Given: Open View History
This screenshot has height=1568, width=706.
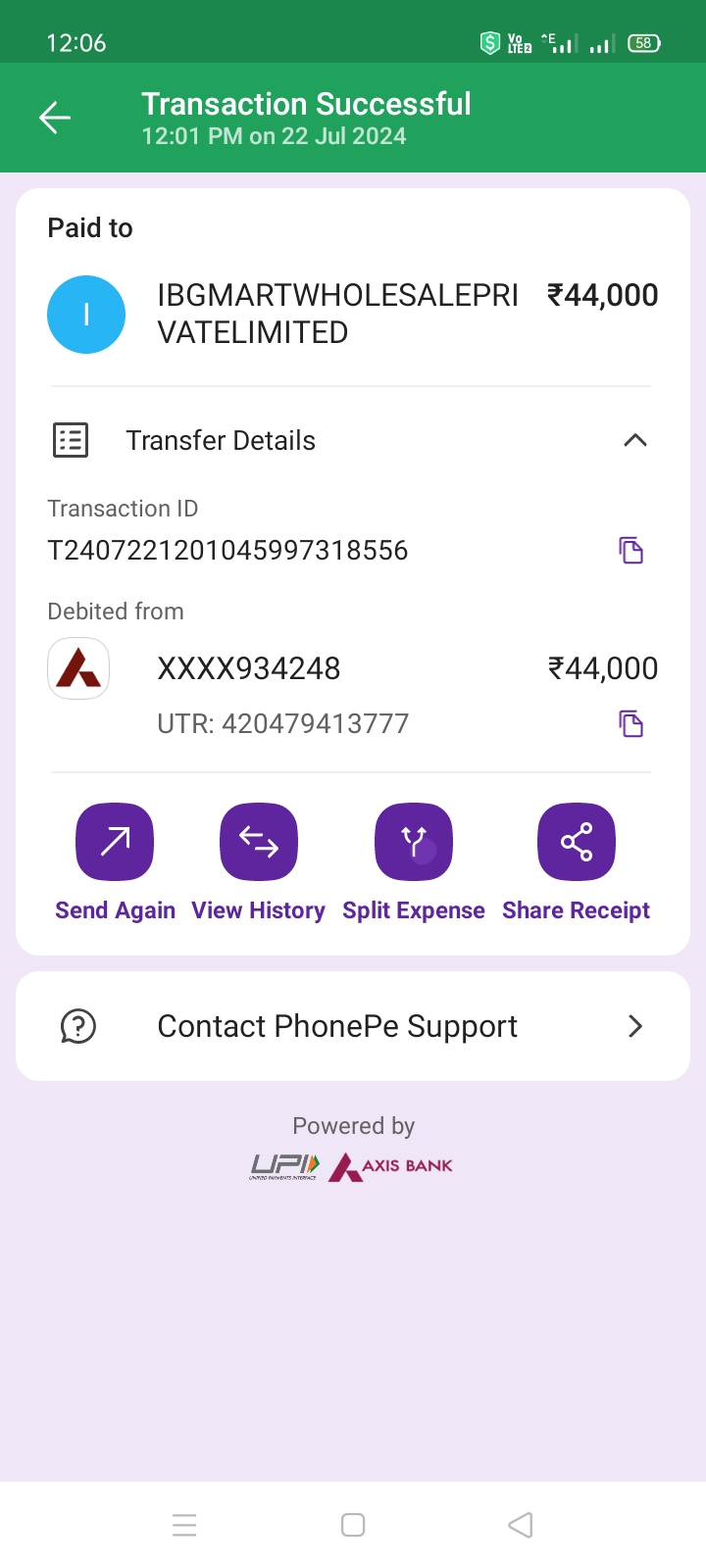Looking at the screenshot, I should [259, 862].
